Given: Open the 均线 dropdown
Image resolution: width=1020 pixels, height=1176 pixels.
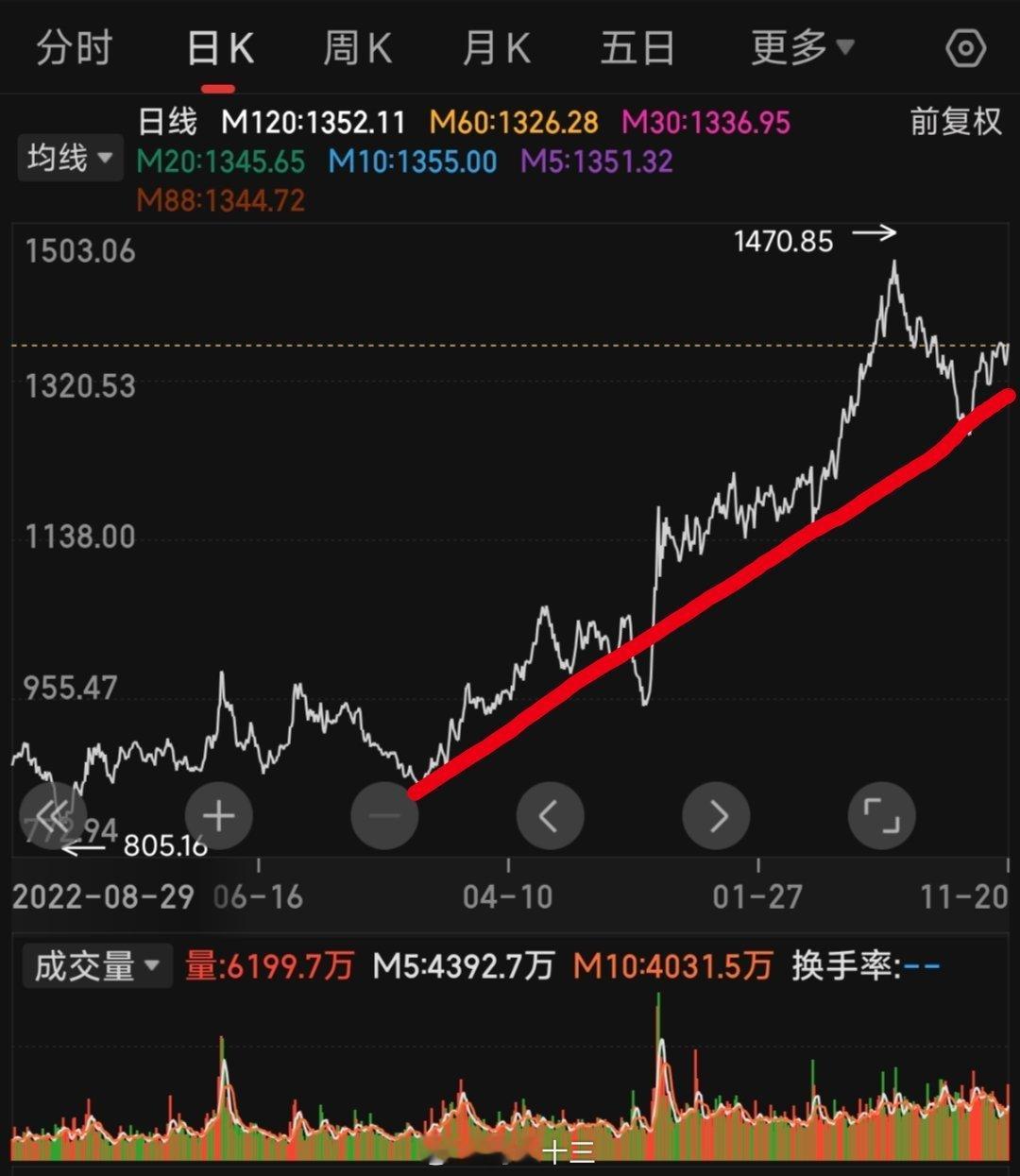Looking at the screenshot, I should pyautogui.click(x=70, y=158).
